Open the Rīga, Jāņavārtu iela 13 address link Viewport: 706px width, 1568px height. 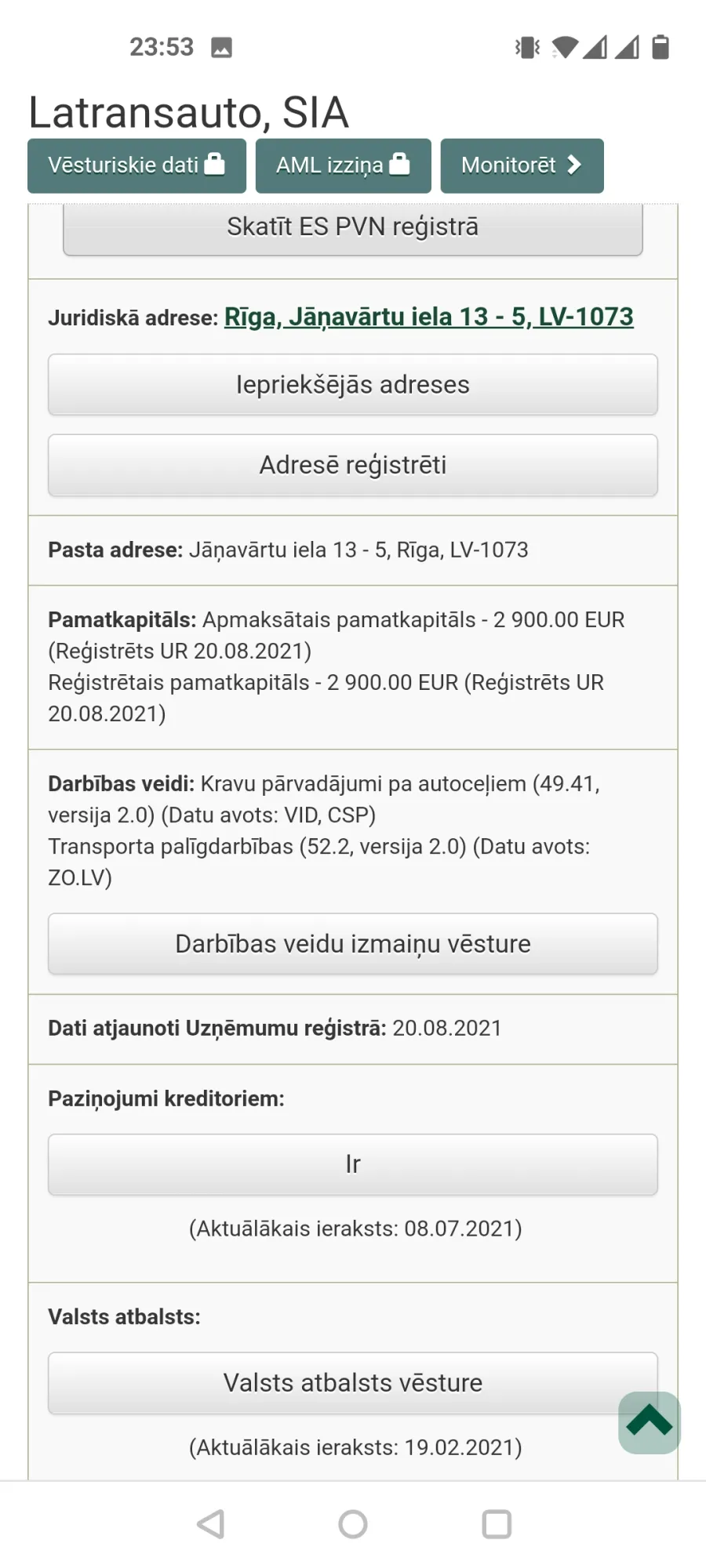point(428,317)
